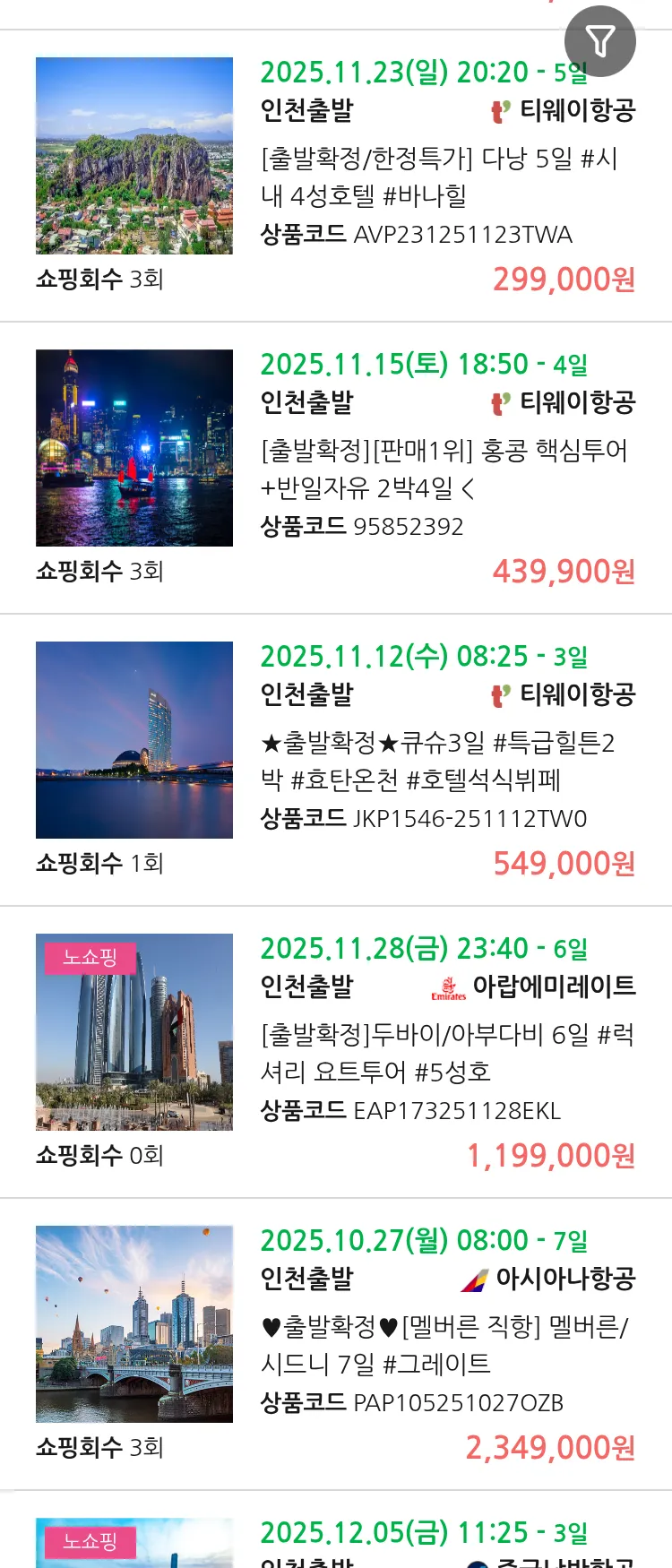Open the Melbourne/Sydney 7-day package
The image size is (672, 1568).
tap(444, 1345)
